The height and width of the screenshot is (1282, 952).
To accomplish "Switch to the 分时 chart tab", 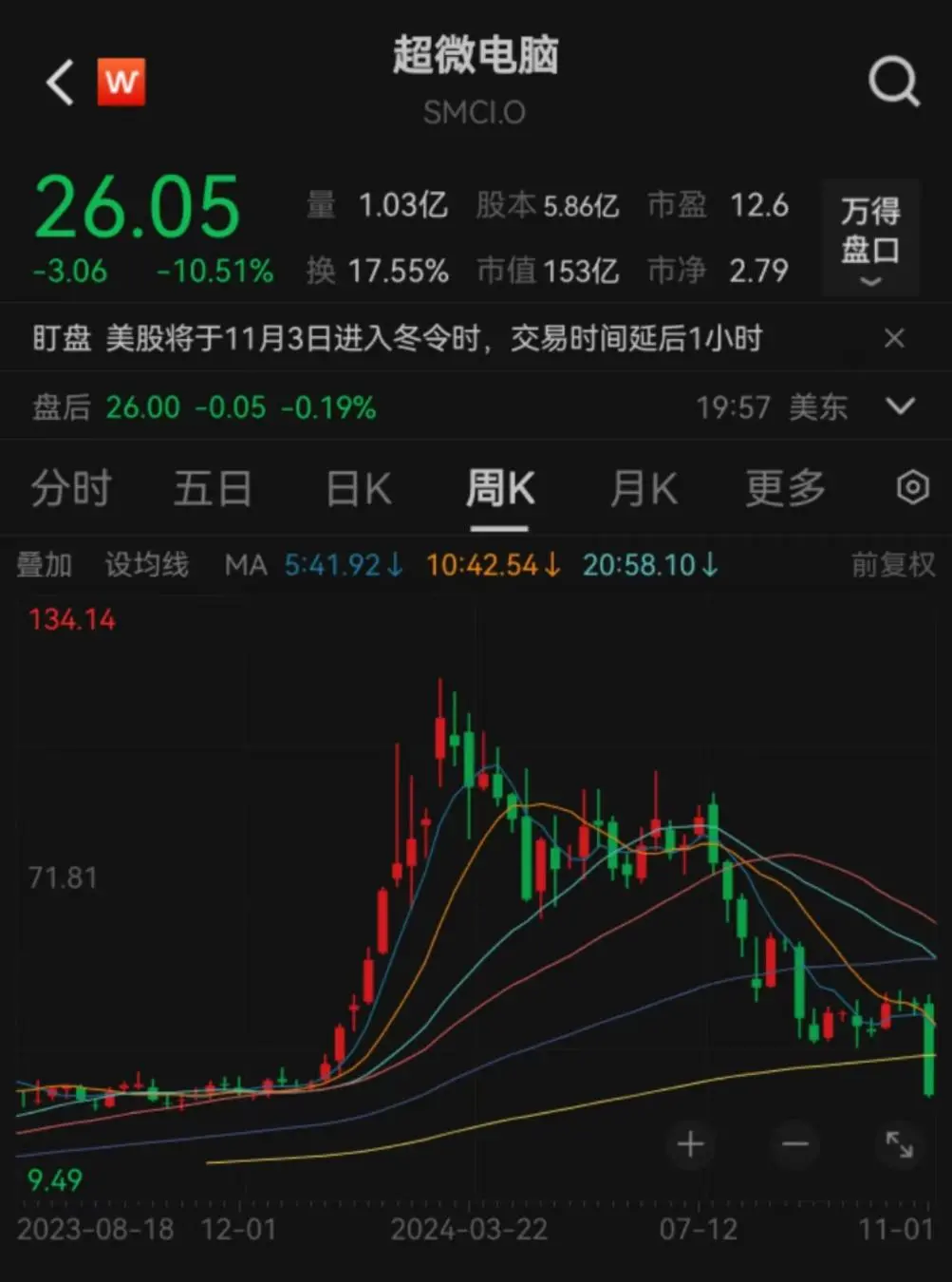I will click(x=71, y=489).
